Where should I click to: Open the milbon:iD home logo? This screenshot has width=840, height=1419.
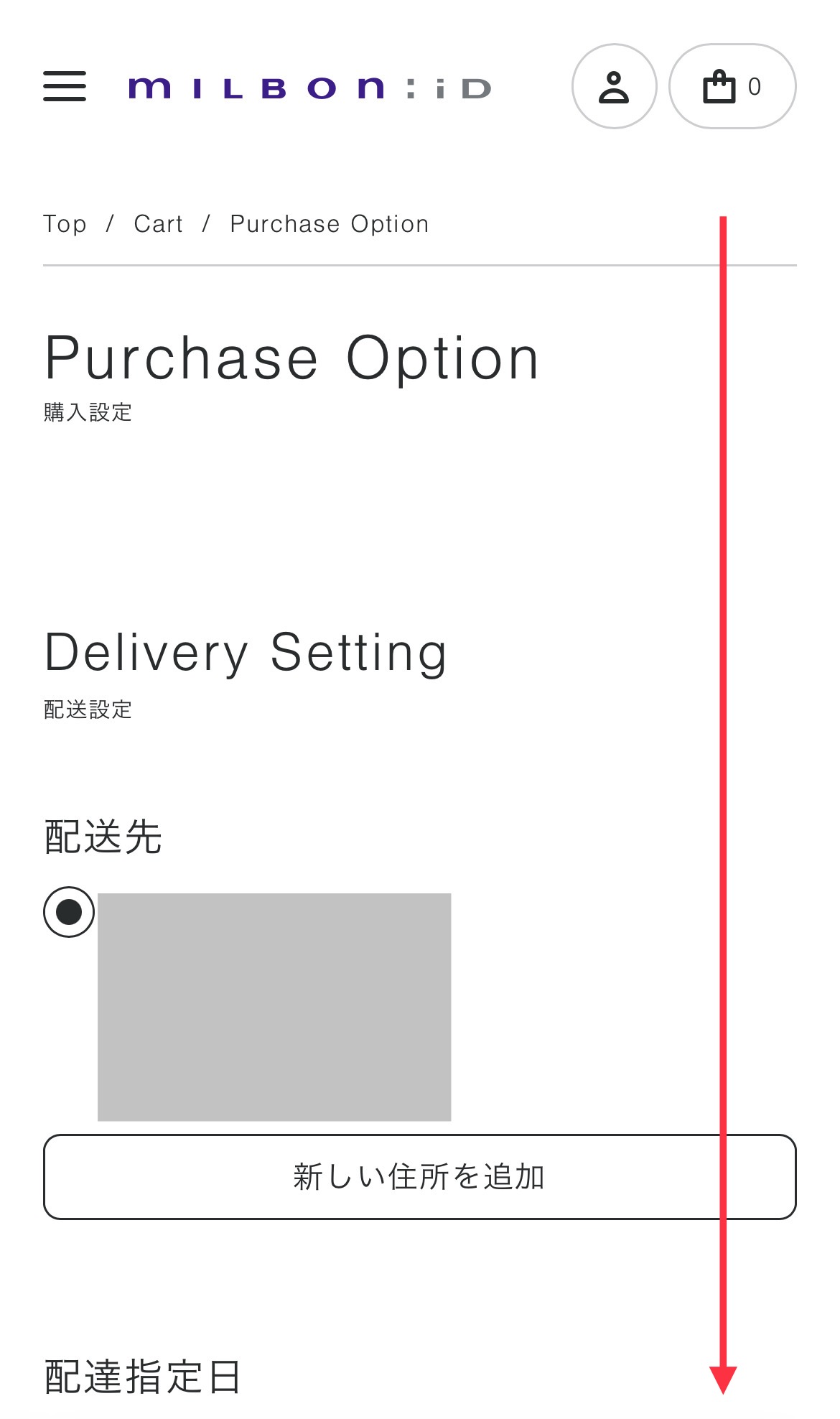pos(310,88)
